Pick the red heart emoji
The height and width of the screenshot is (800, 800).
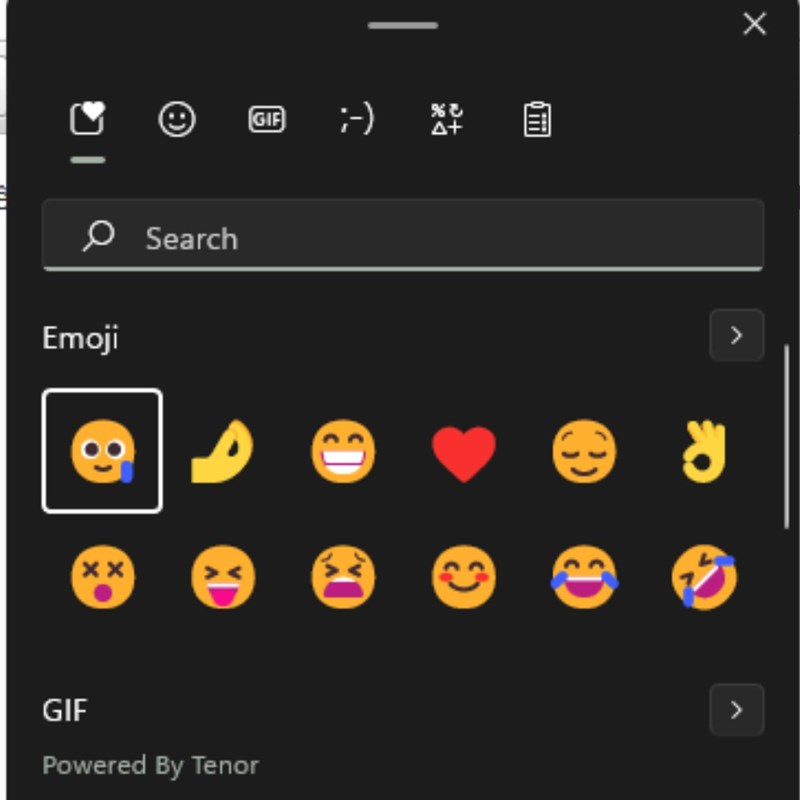[463, 452]
